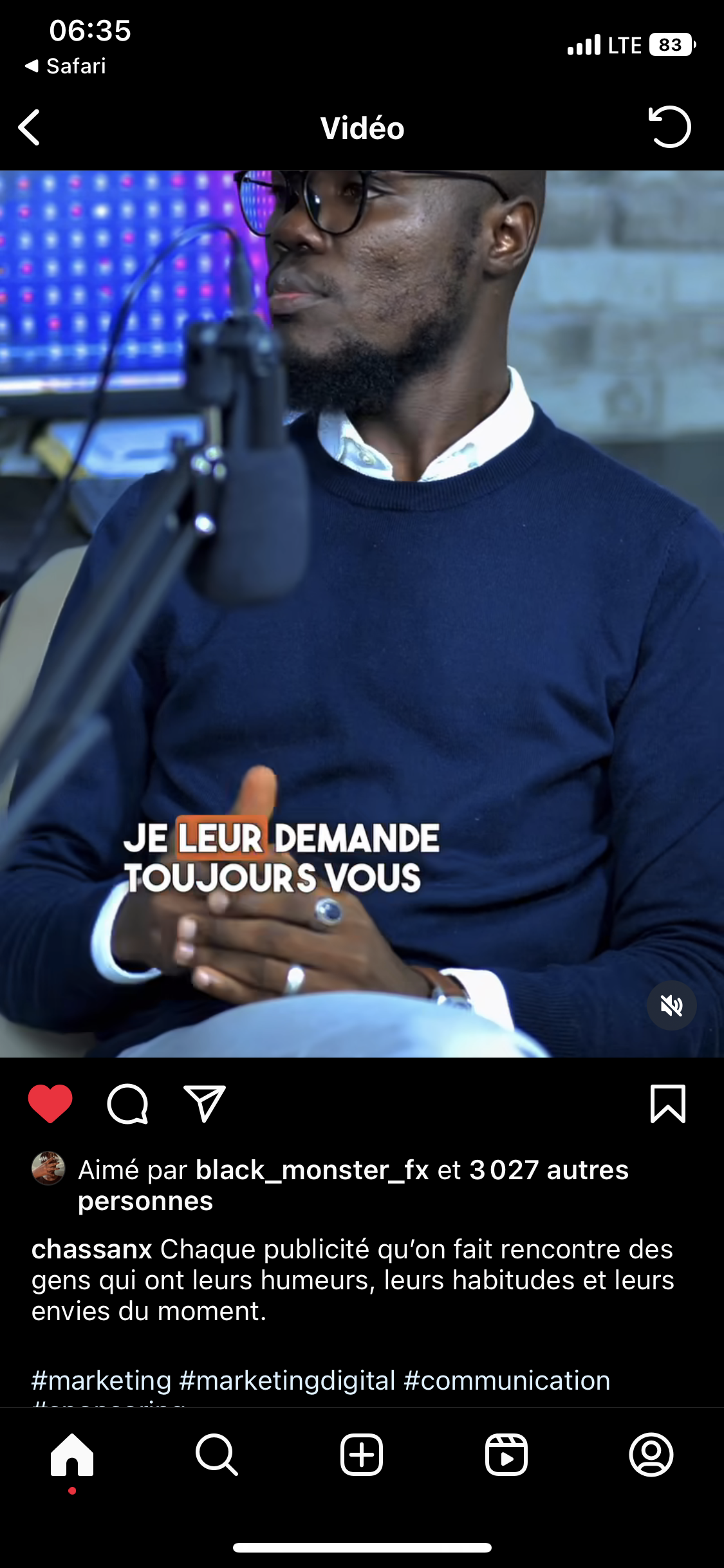This screenshot has height=1568, width=724.
Task: Return to Safari via status bar link
Action: [65, 66]
